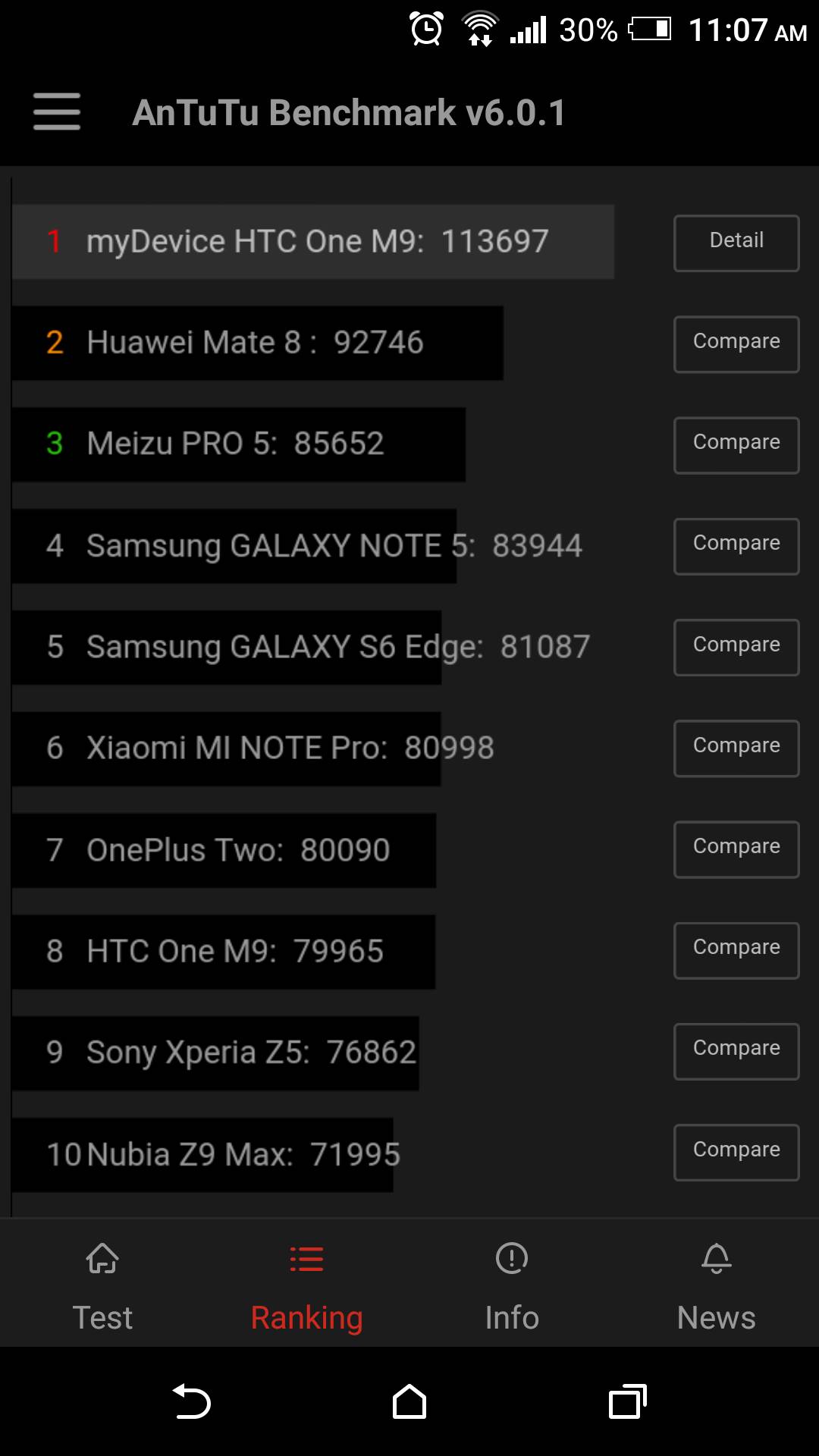Compare with Meizu PRO 5
Screen dimensions: 819x1456
click(736, 444)
